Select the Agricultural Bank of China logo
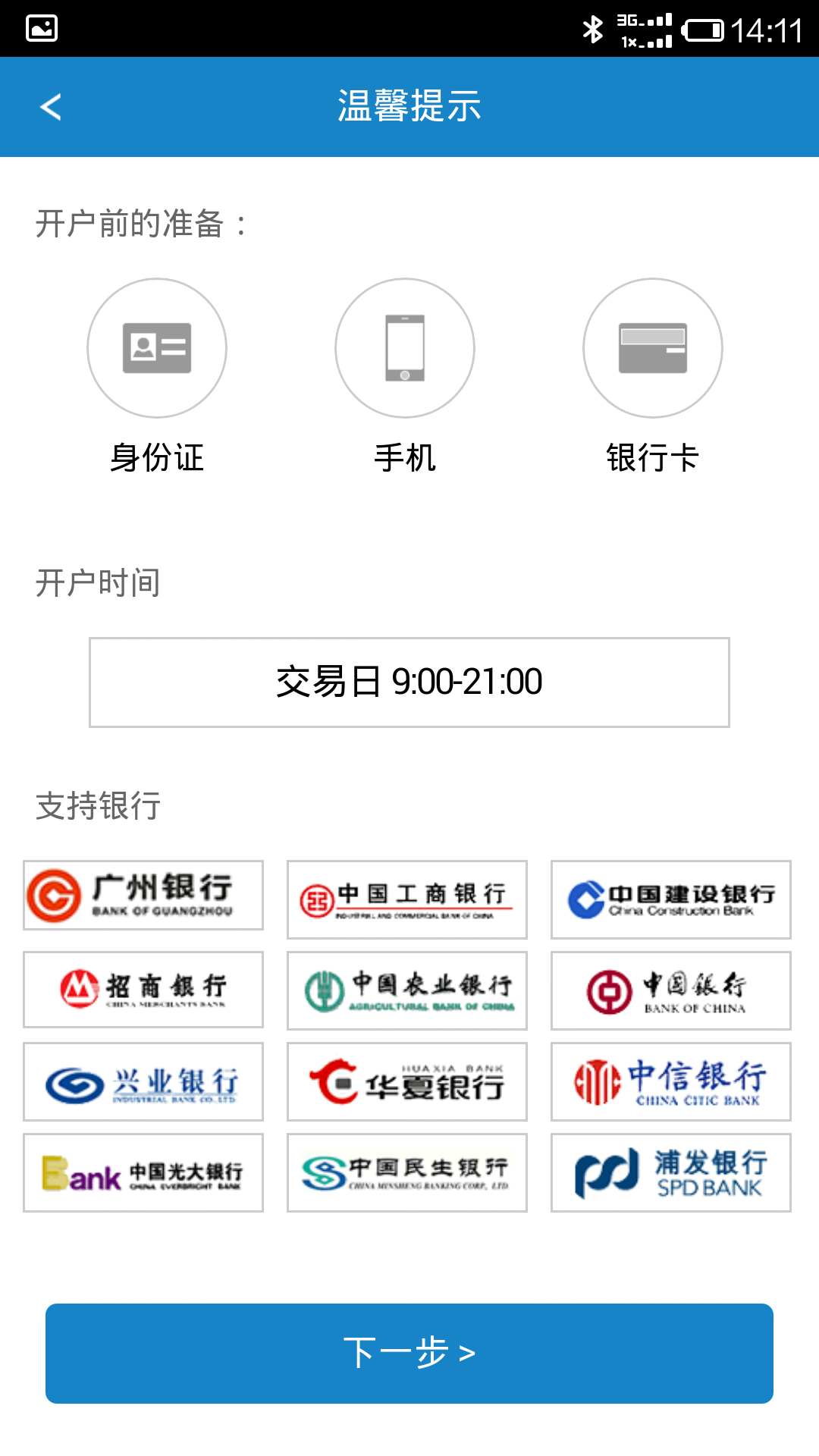 click(x=406, y=990)
